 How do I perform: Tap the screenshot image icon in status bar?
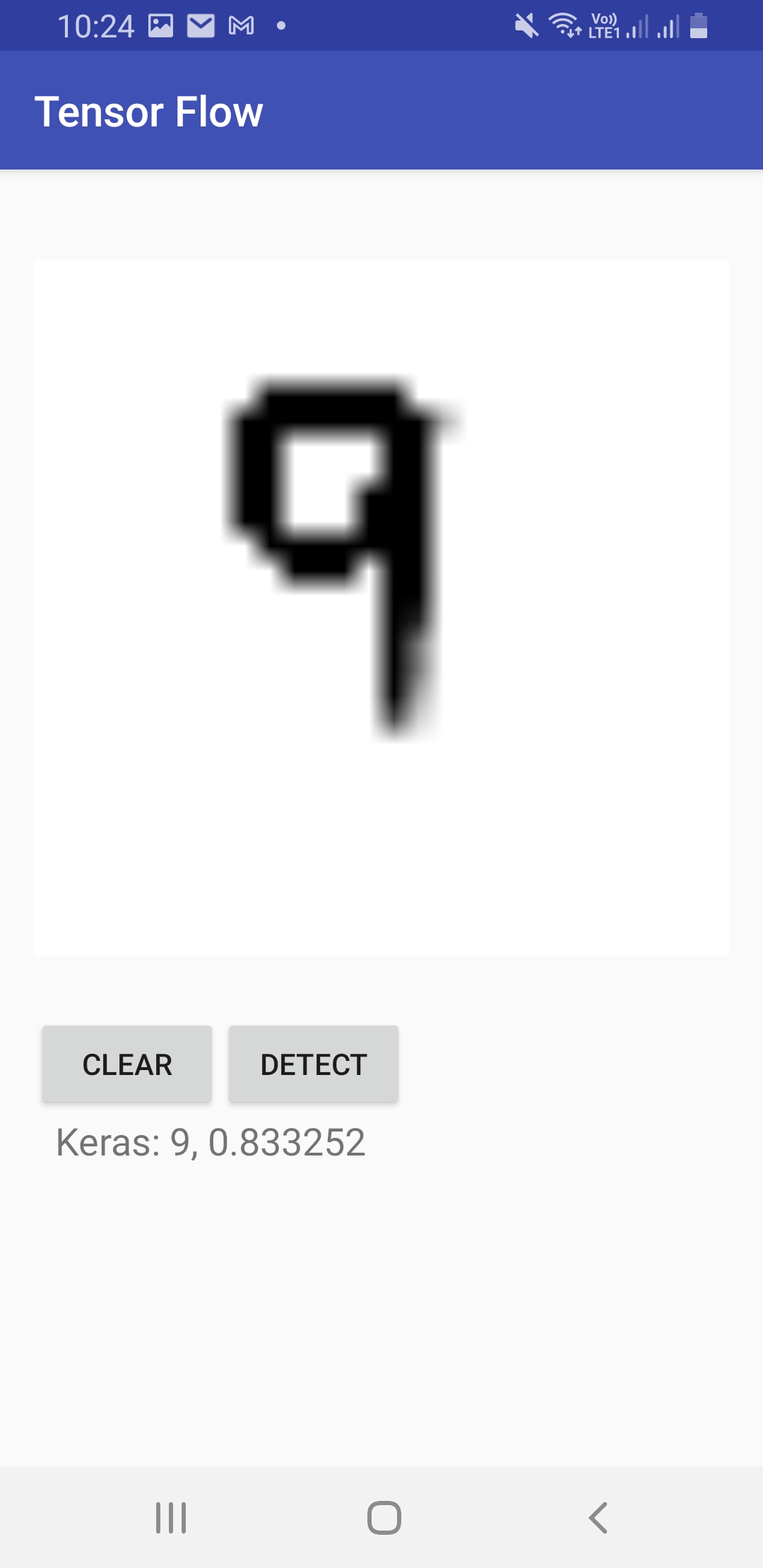click(160, 25)
